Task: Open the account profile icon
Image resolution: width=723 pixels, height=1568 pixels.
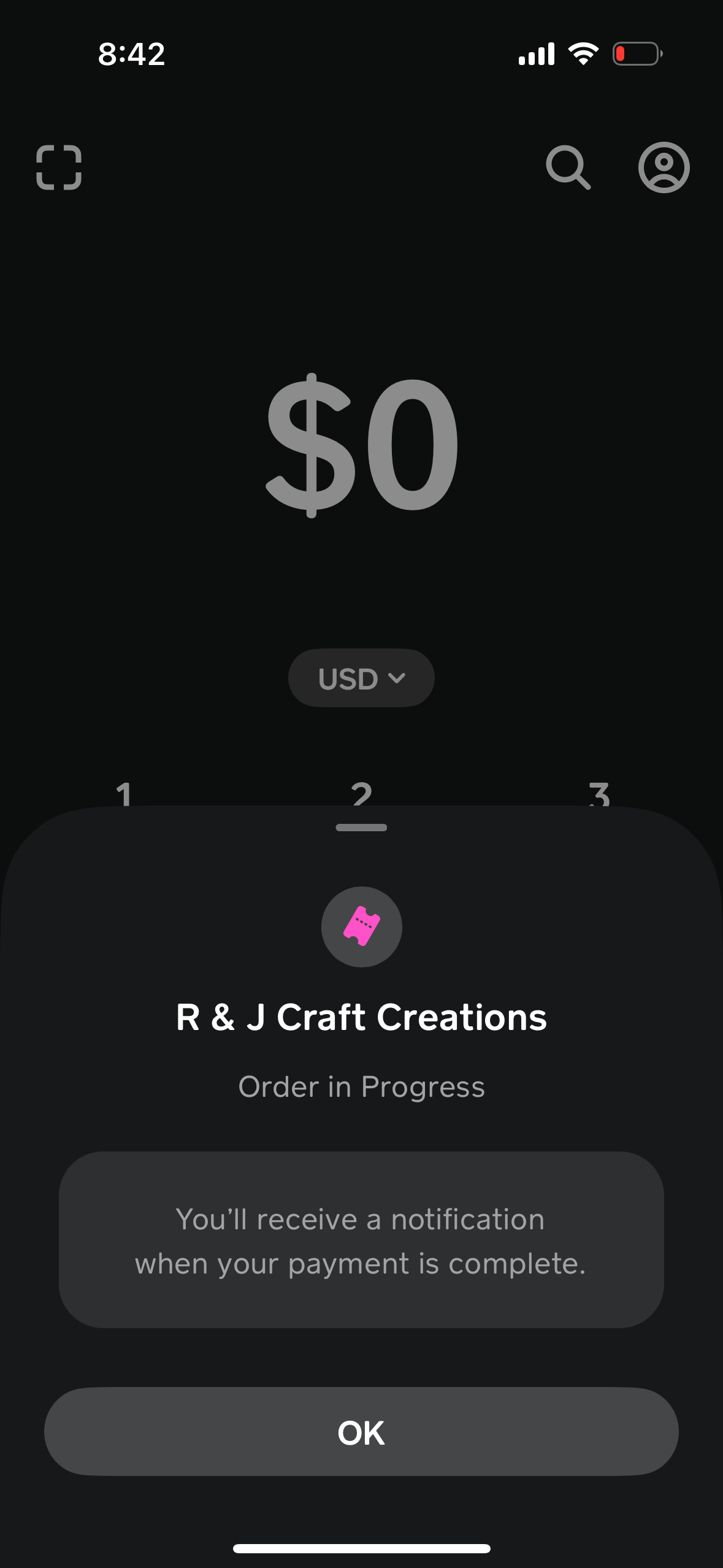Action: coord(664,167)
